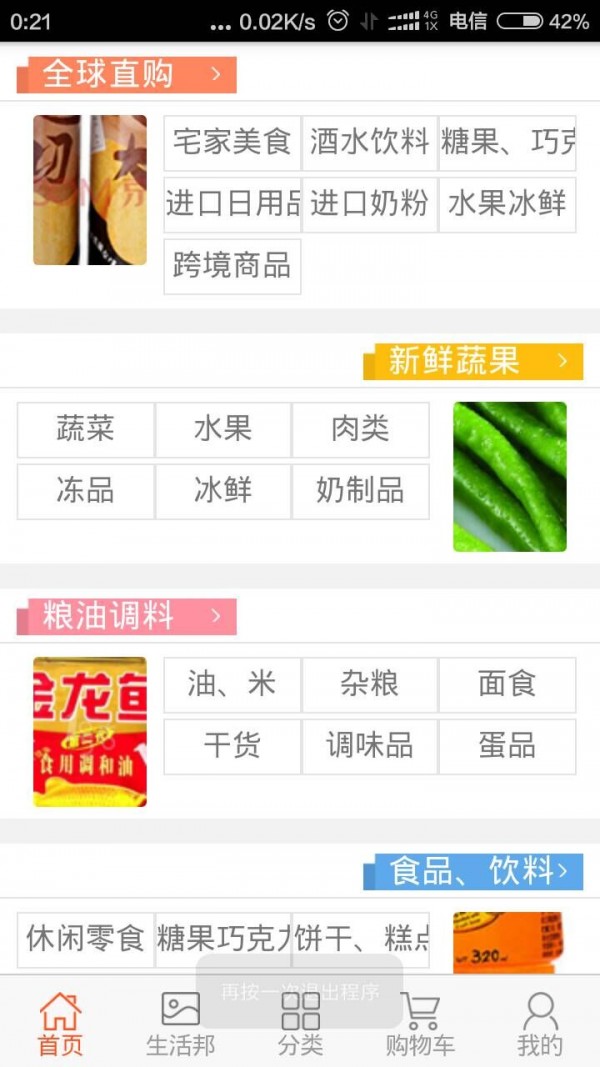Viewport: 600px width, 1067px height.
Task: Go to the 分类 tab
Action: pos(300,1024)
